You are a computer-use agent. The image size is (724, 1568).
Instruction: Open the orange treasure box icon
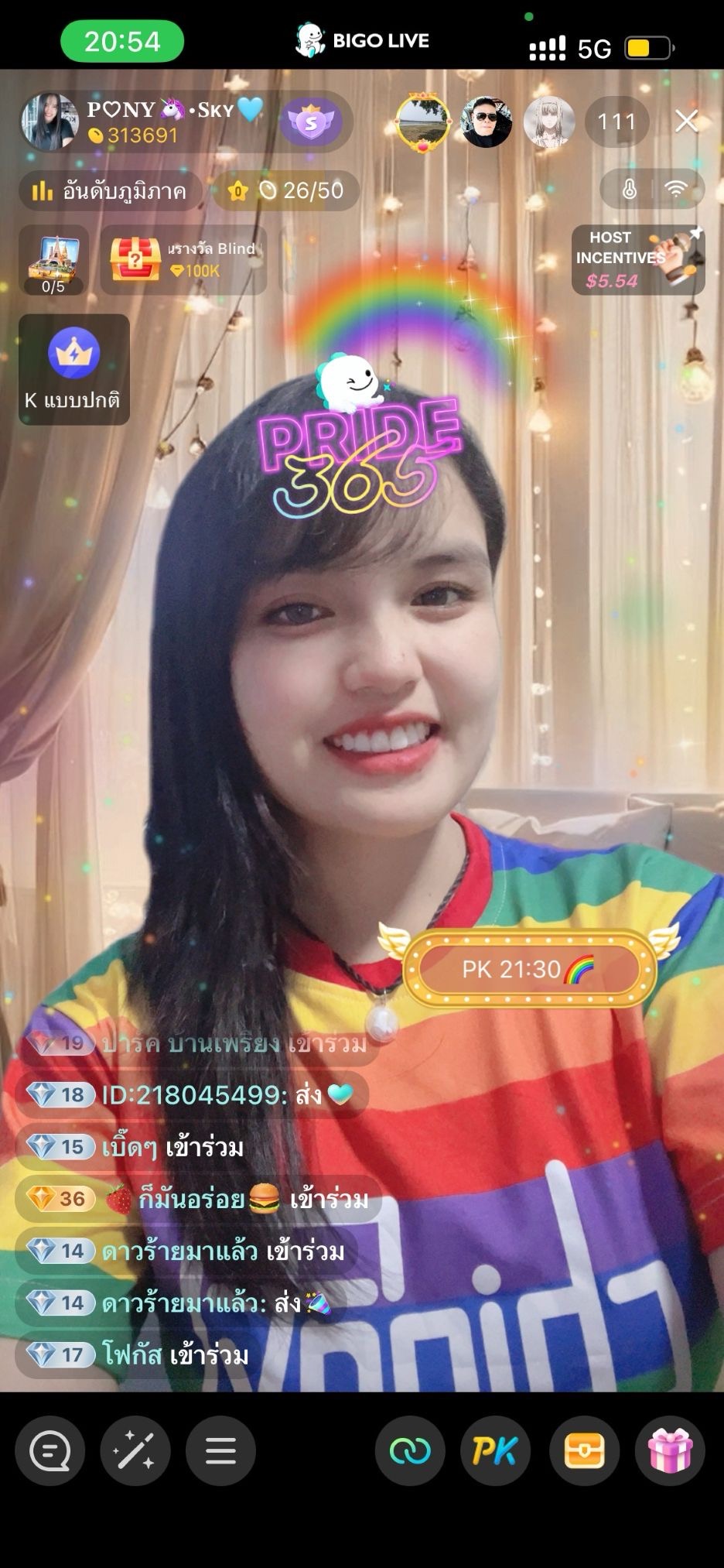(x=584, y=1451)
